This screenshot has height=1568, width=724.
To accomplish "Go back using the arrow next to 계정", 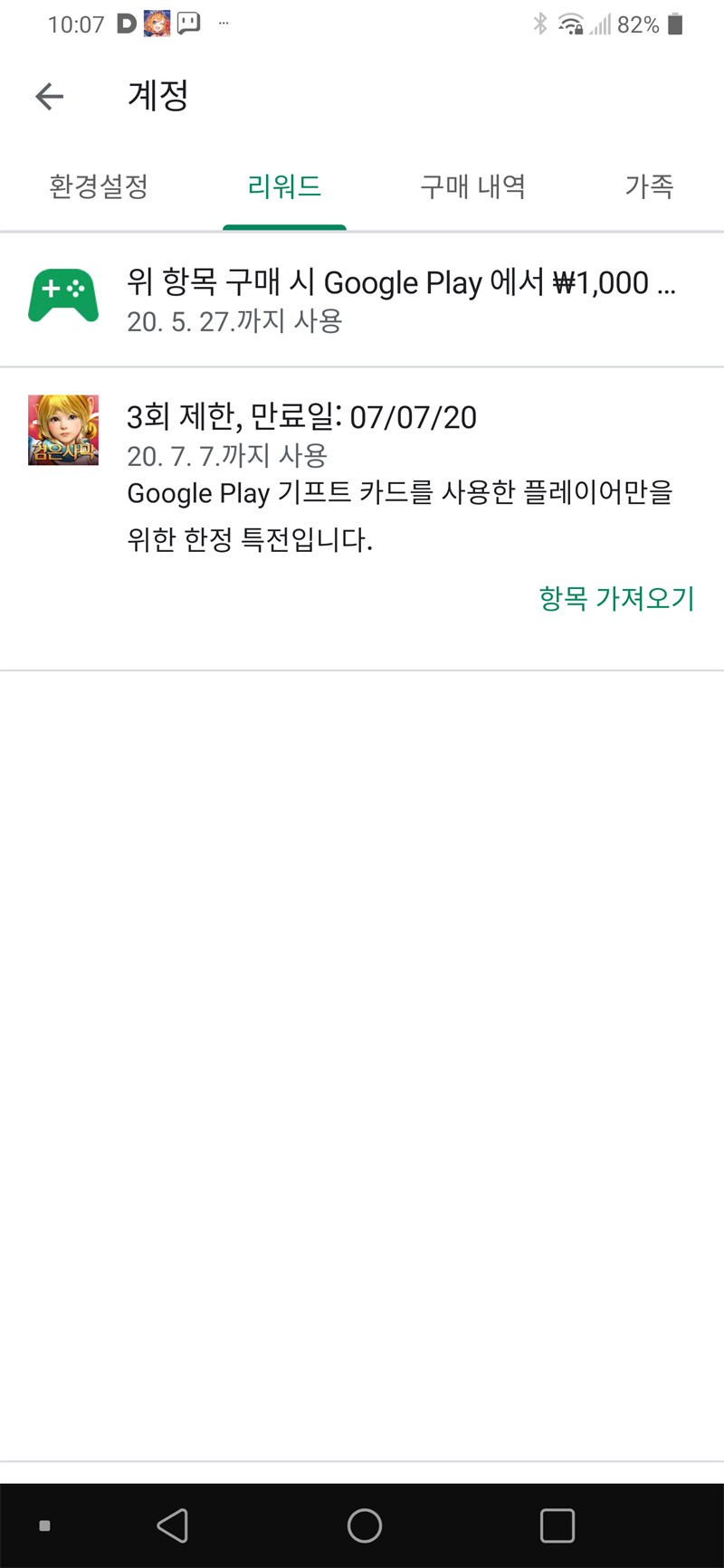I will click(50, 96).
